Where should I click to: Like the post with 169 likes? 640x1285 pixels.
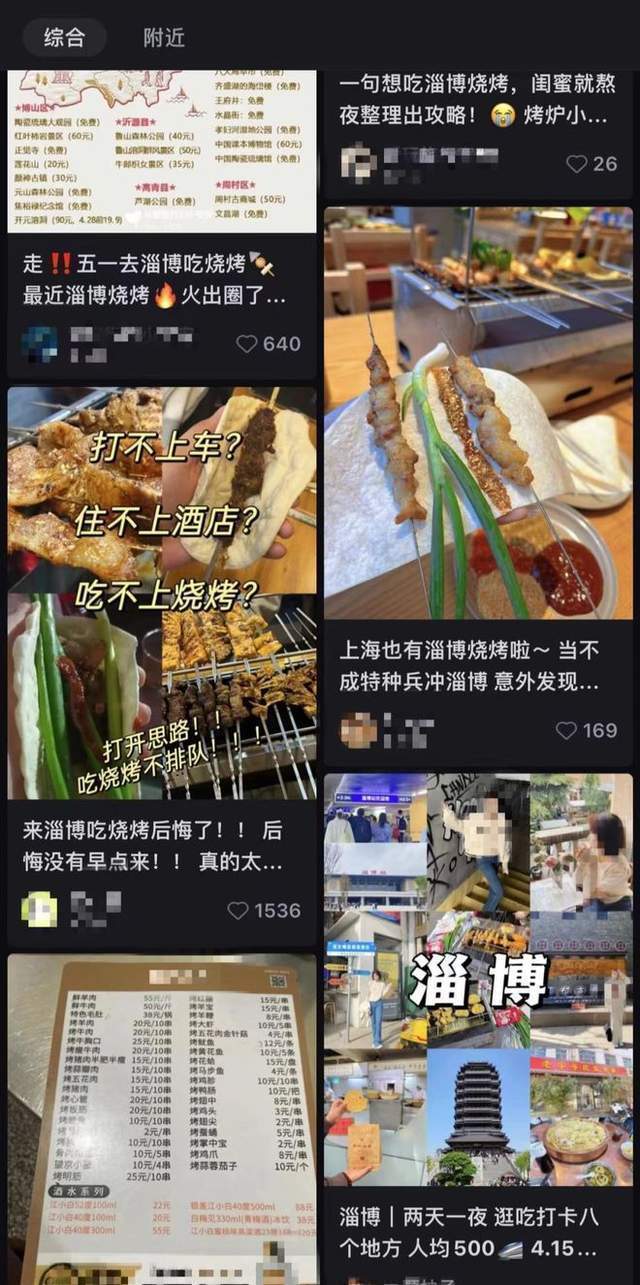(x=567, y=730)
